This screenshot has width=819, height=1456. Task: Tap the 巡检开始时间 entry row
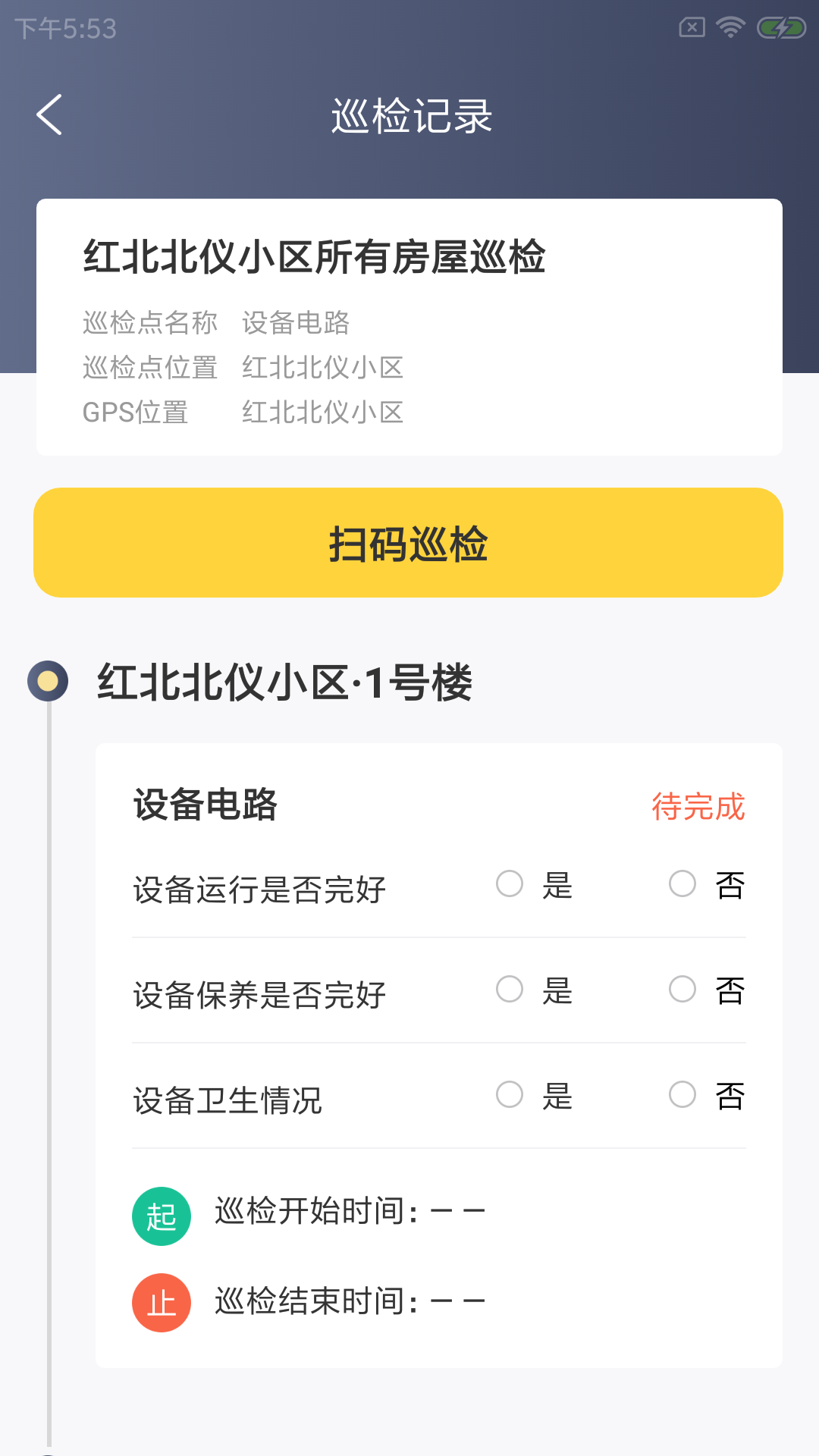350,1210
